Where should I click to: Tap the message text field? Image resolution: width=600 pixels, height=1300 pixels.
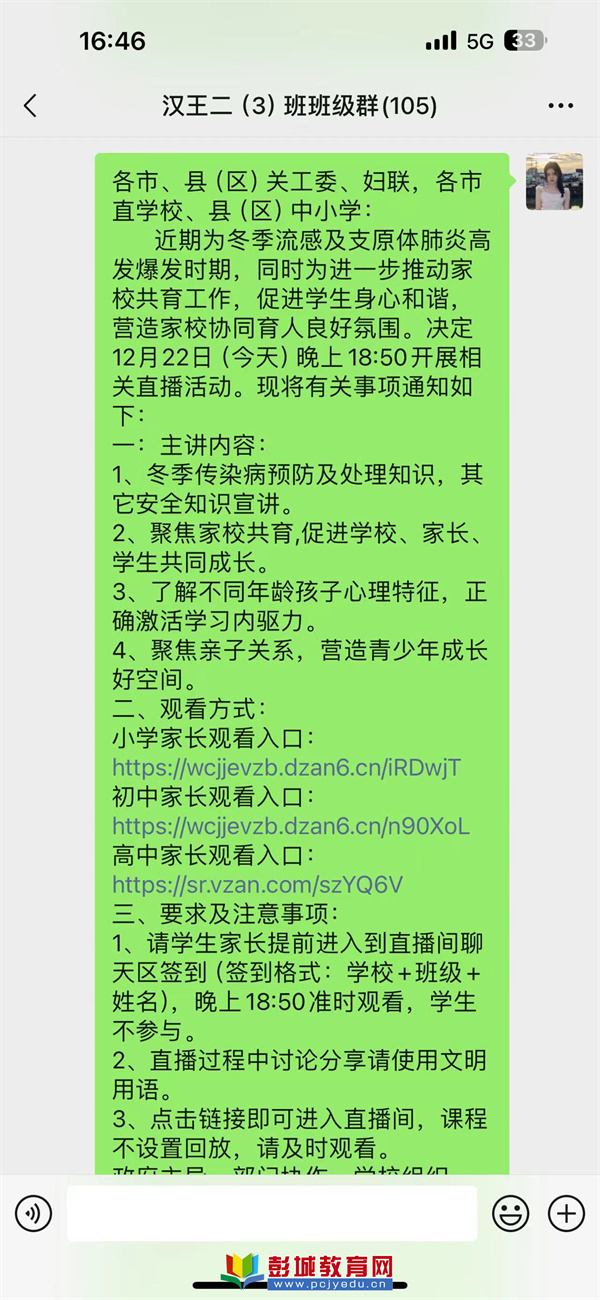coord(271,1214)
